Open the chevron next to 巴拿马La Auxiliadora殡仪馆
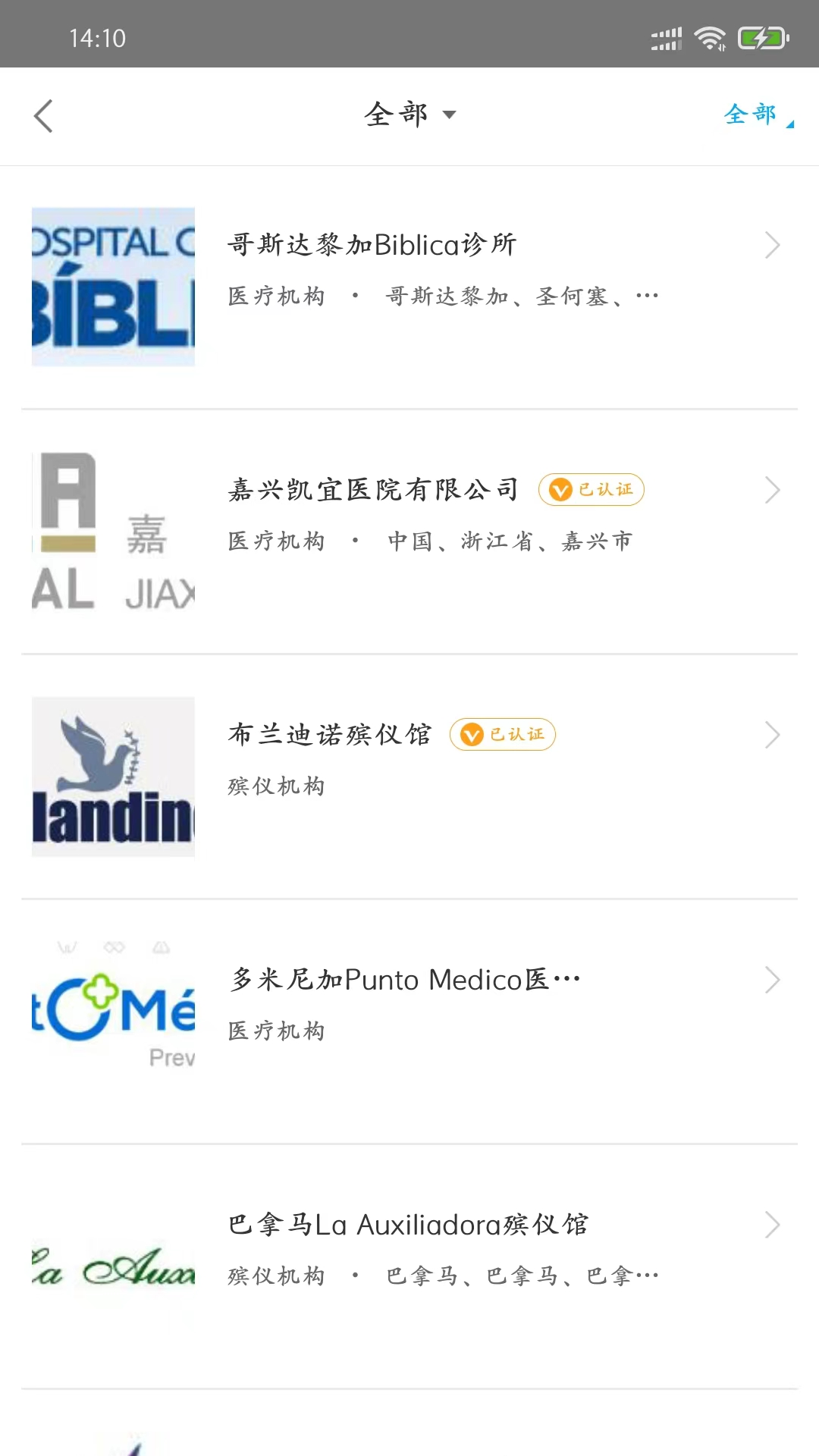Image resolution: width=819 pixels, height=1456 pixels. coord(773,1223)
